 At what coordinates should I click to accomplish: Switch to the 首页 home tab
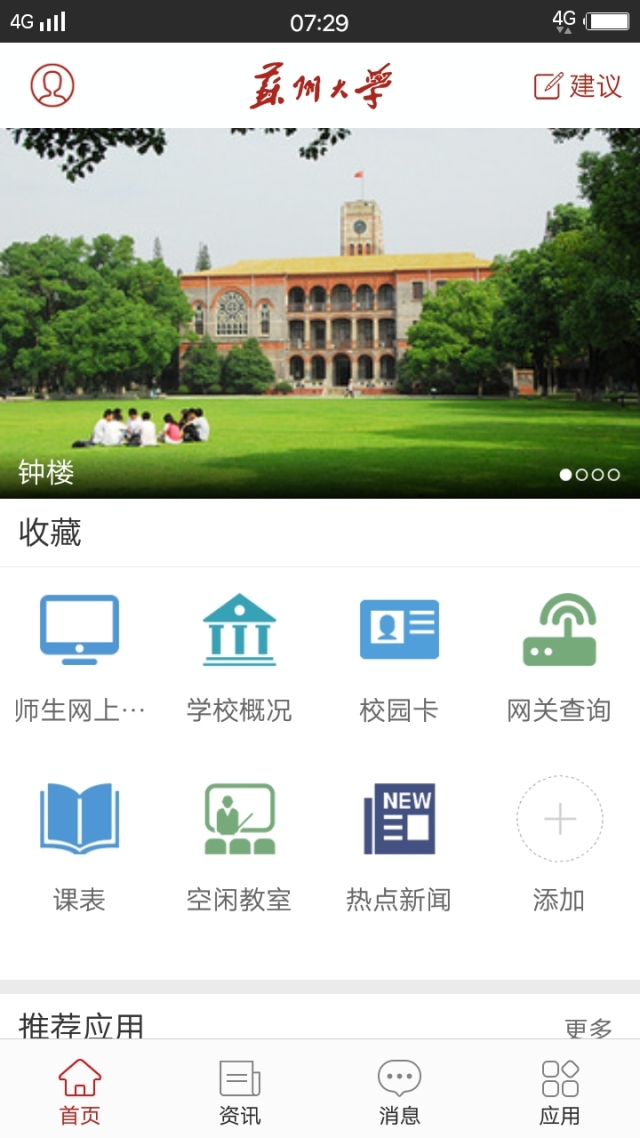[x=80, y=1091]
